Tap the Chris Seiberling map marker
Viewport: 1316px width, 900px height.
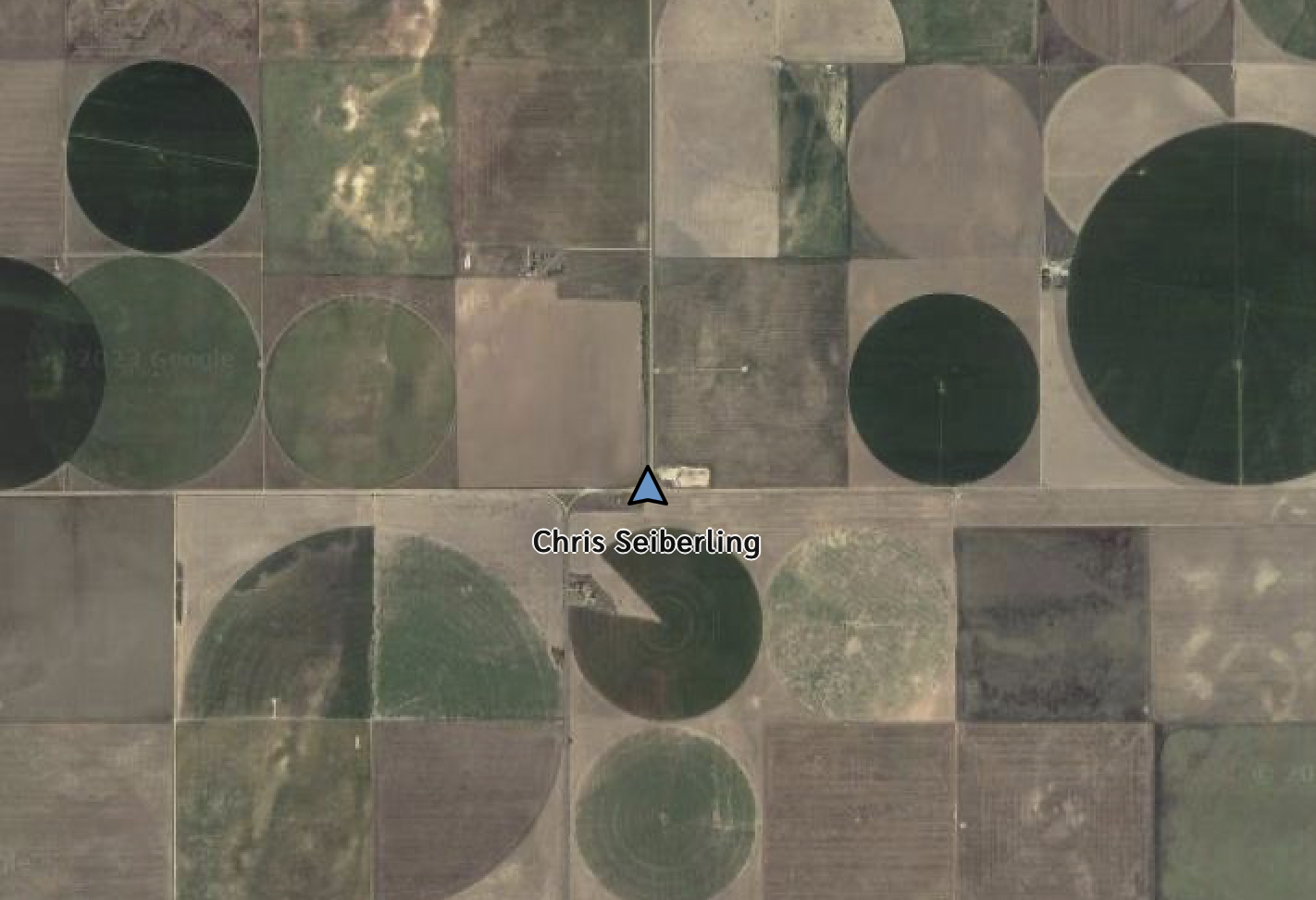(648, 489)
